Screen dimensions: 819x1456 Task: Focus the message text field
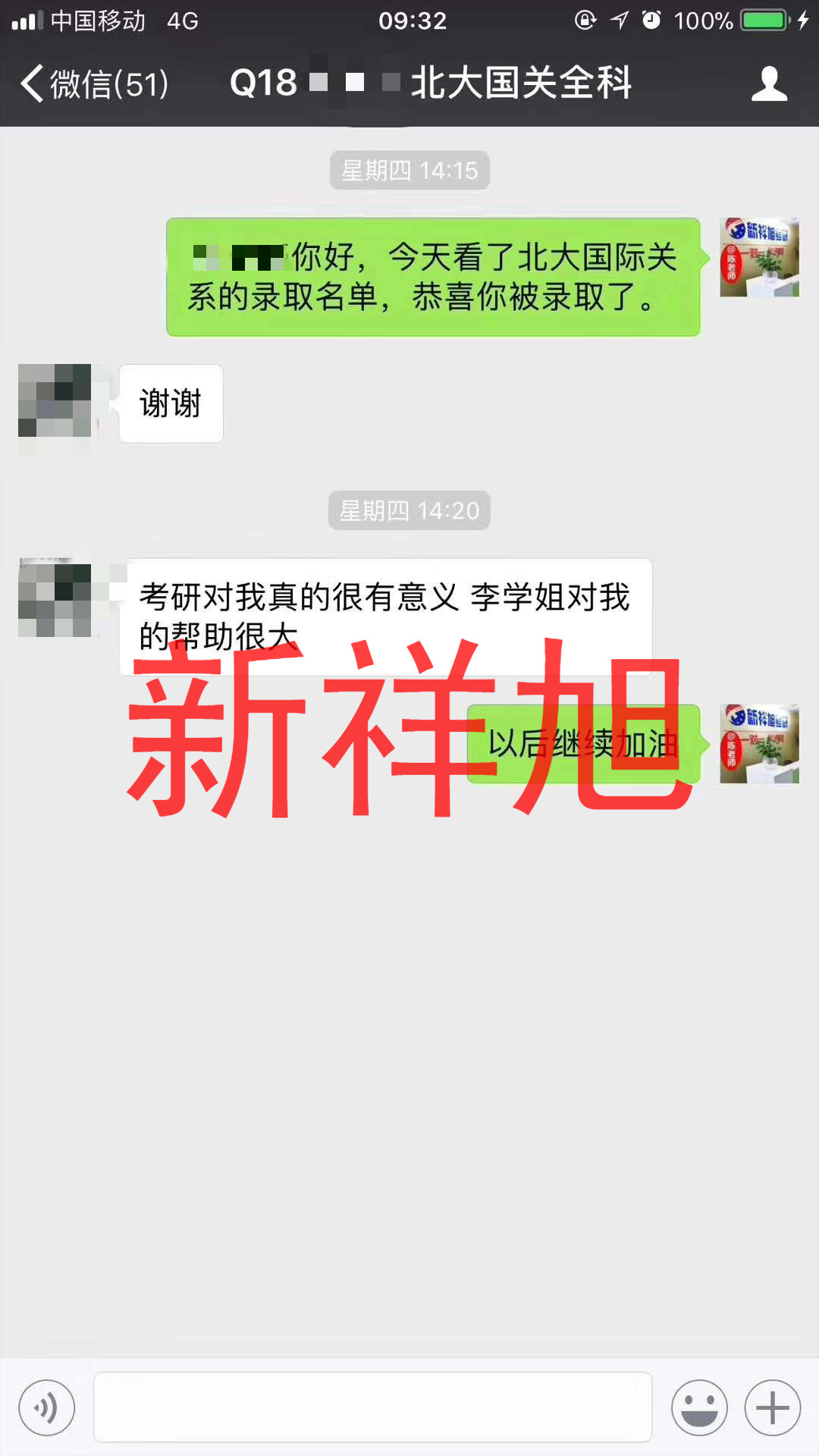372,1407
